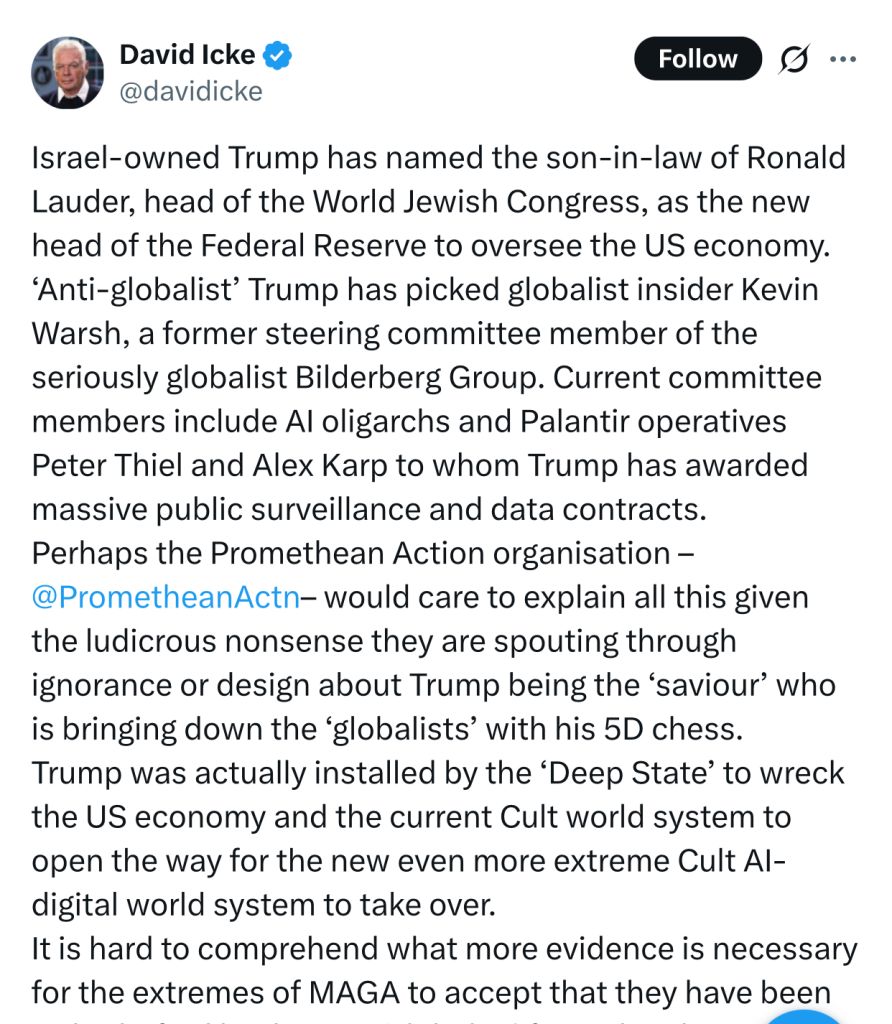Viewport: 892px width, 1024px height.
Task: Open the post's three-dot overflow menu
Action: click(x=843, y=59)
